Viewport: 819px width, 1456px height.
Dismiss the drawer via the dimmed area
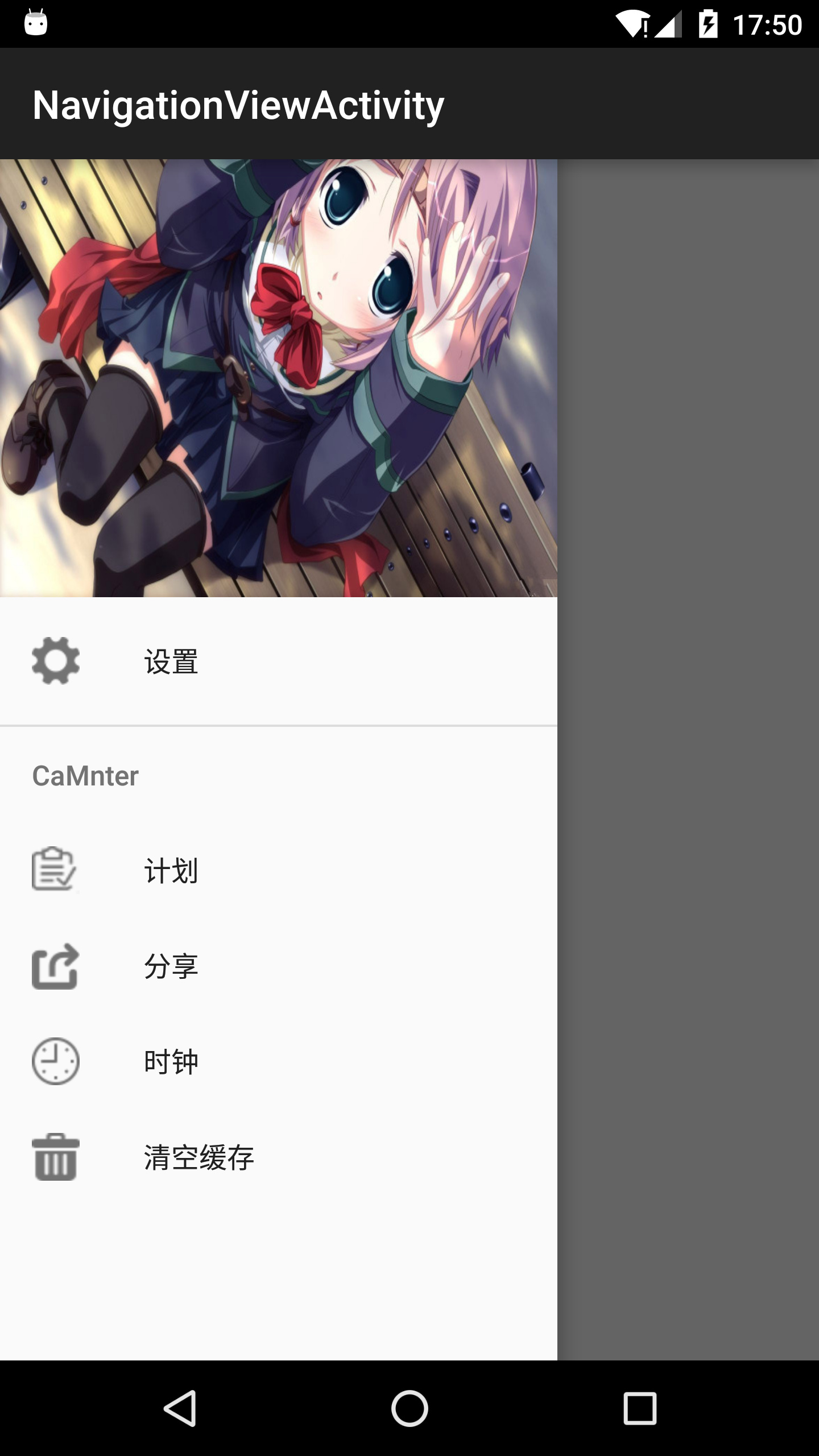point(688,739)
